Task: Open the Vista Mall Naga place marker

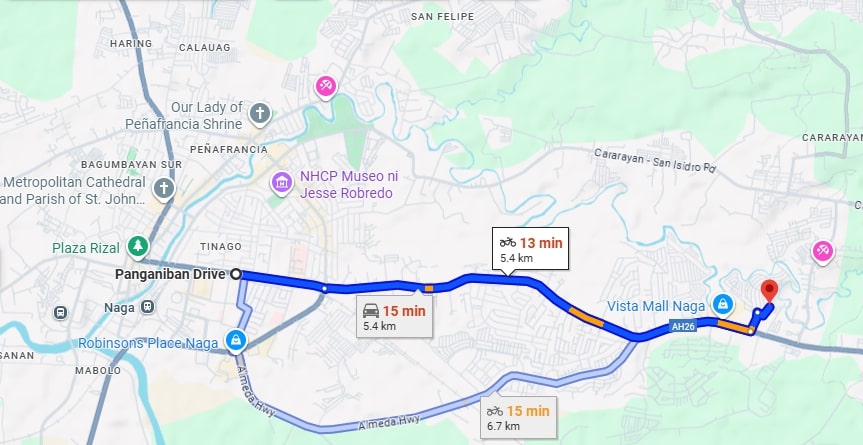Action: [x=723, y=304]
